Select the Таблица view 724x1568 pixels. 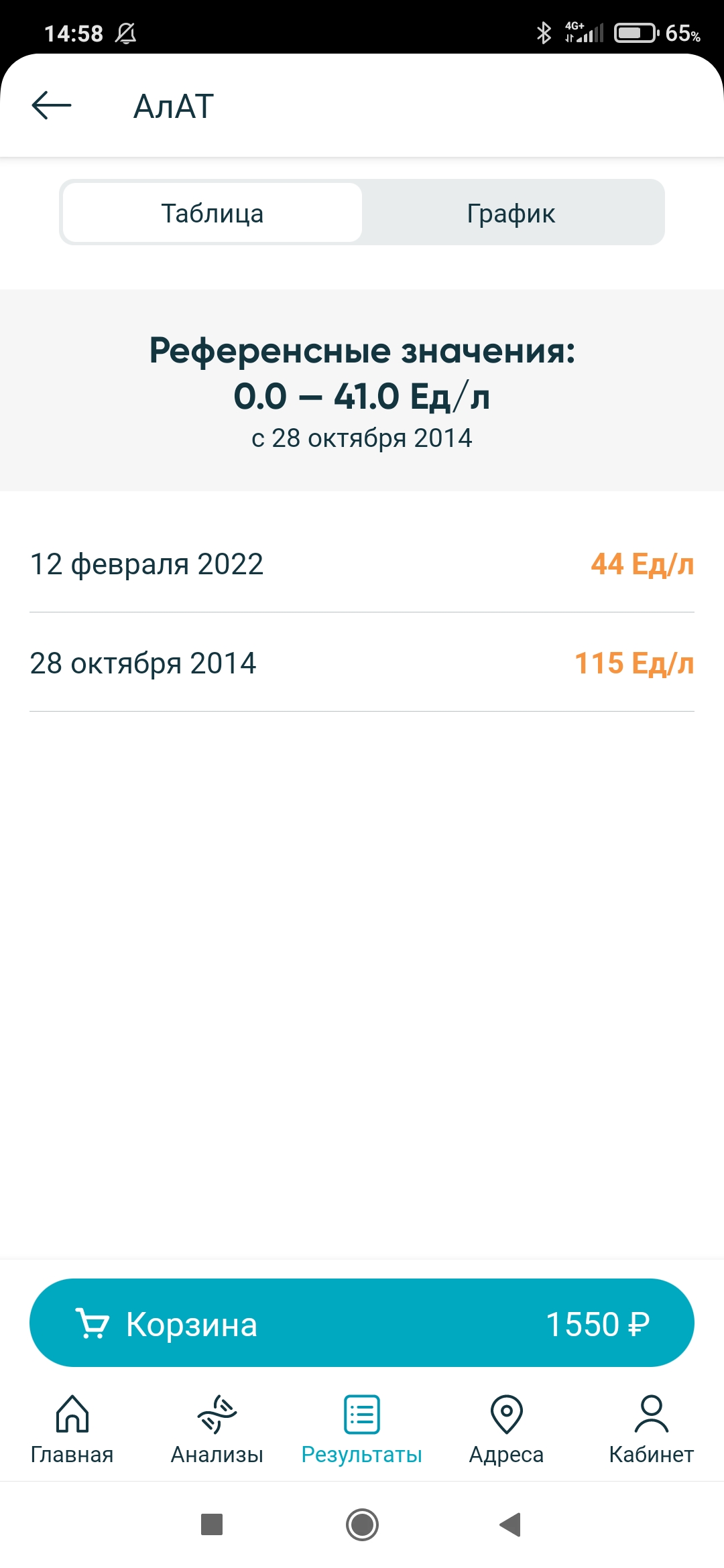point(213,213)
